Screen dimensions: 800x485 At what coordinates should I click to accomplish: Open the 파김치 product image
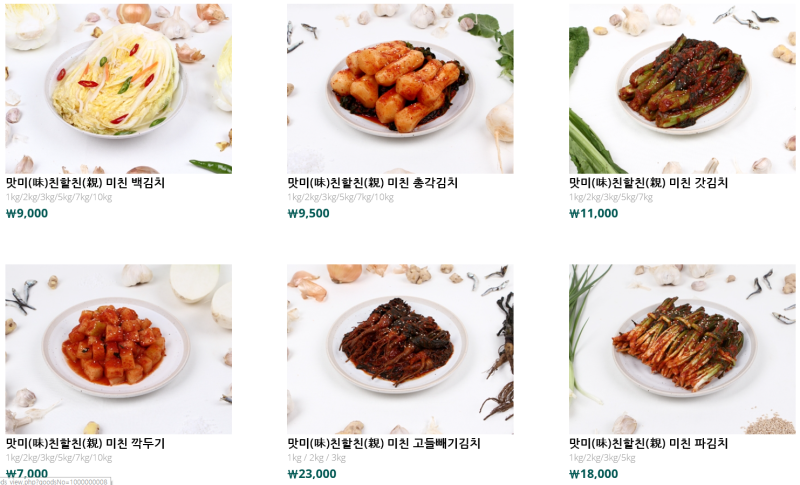[682, 348]
